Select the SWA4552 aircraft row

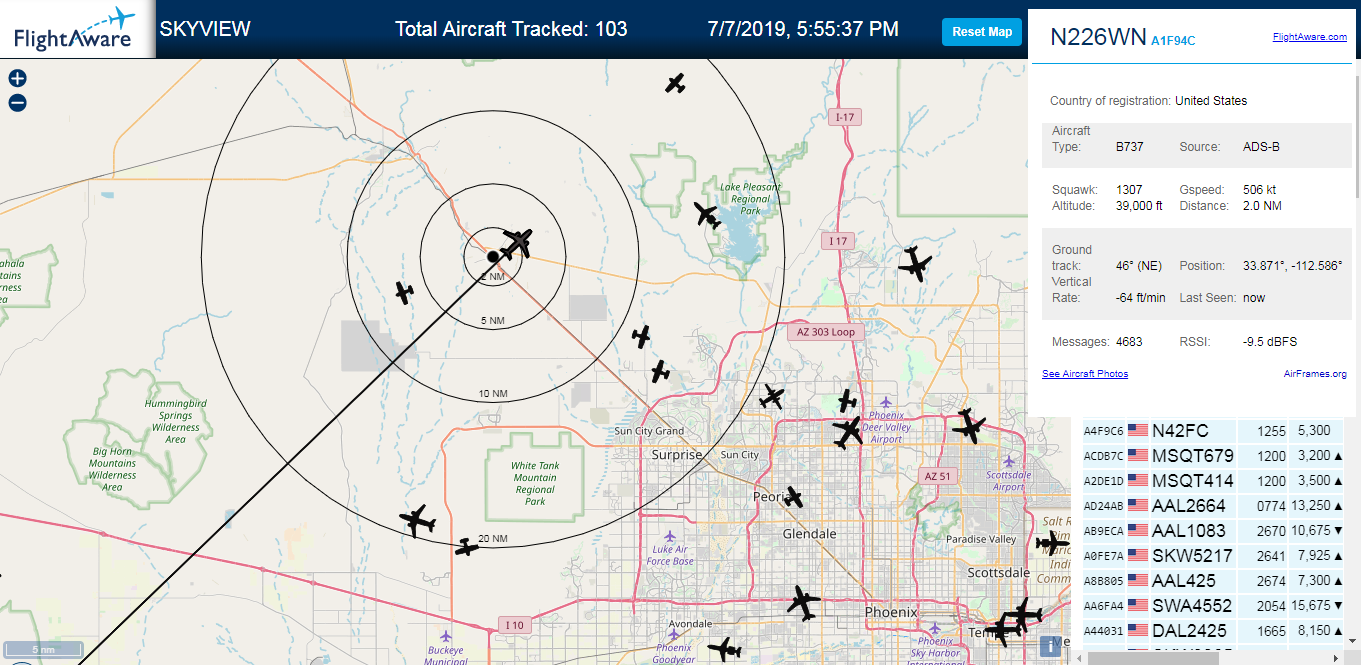pyautogui.click(x=1213, y=606)
